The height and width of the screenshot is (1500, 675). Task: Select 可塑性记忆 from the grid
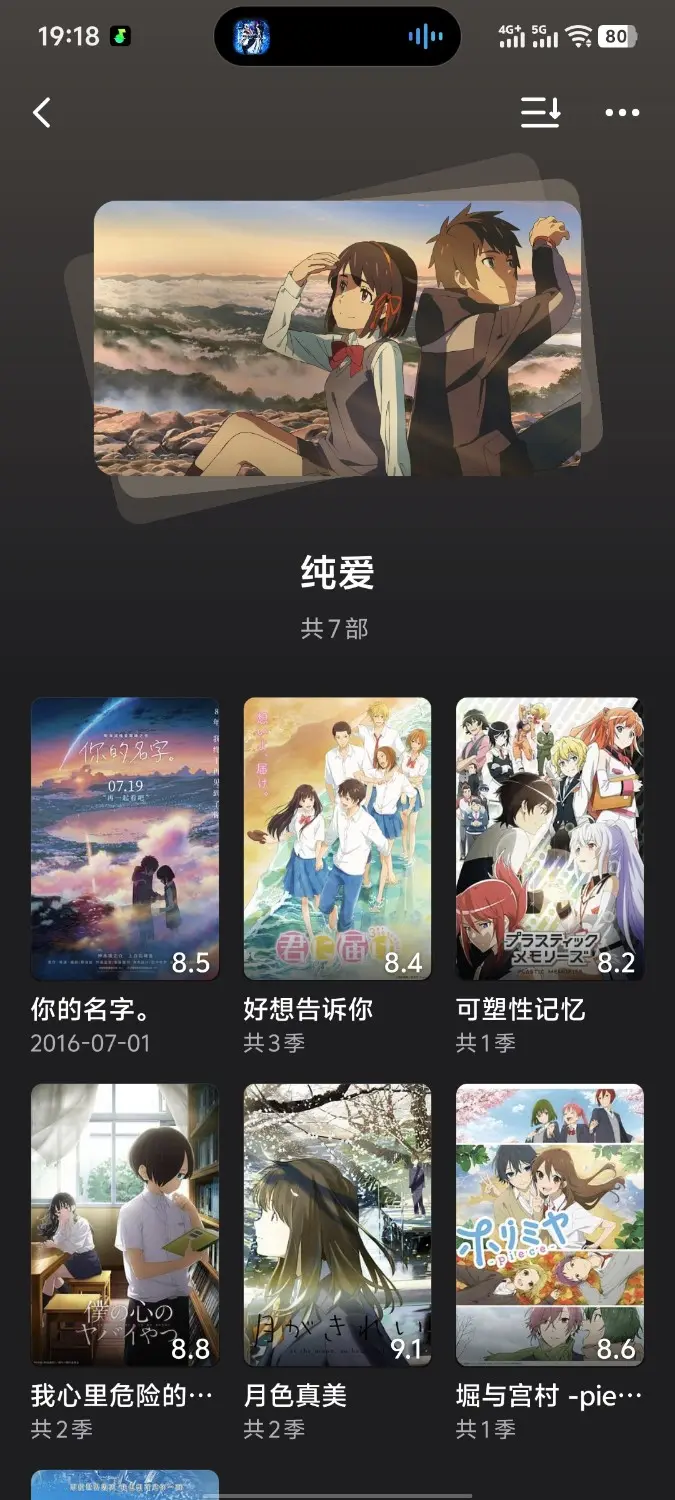(x=550, y=839)
